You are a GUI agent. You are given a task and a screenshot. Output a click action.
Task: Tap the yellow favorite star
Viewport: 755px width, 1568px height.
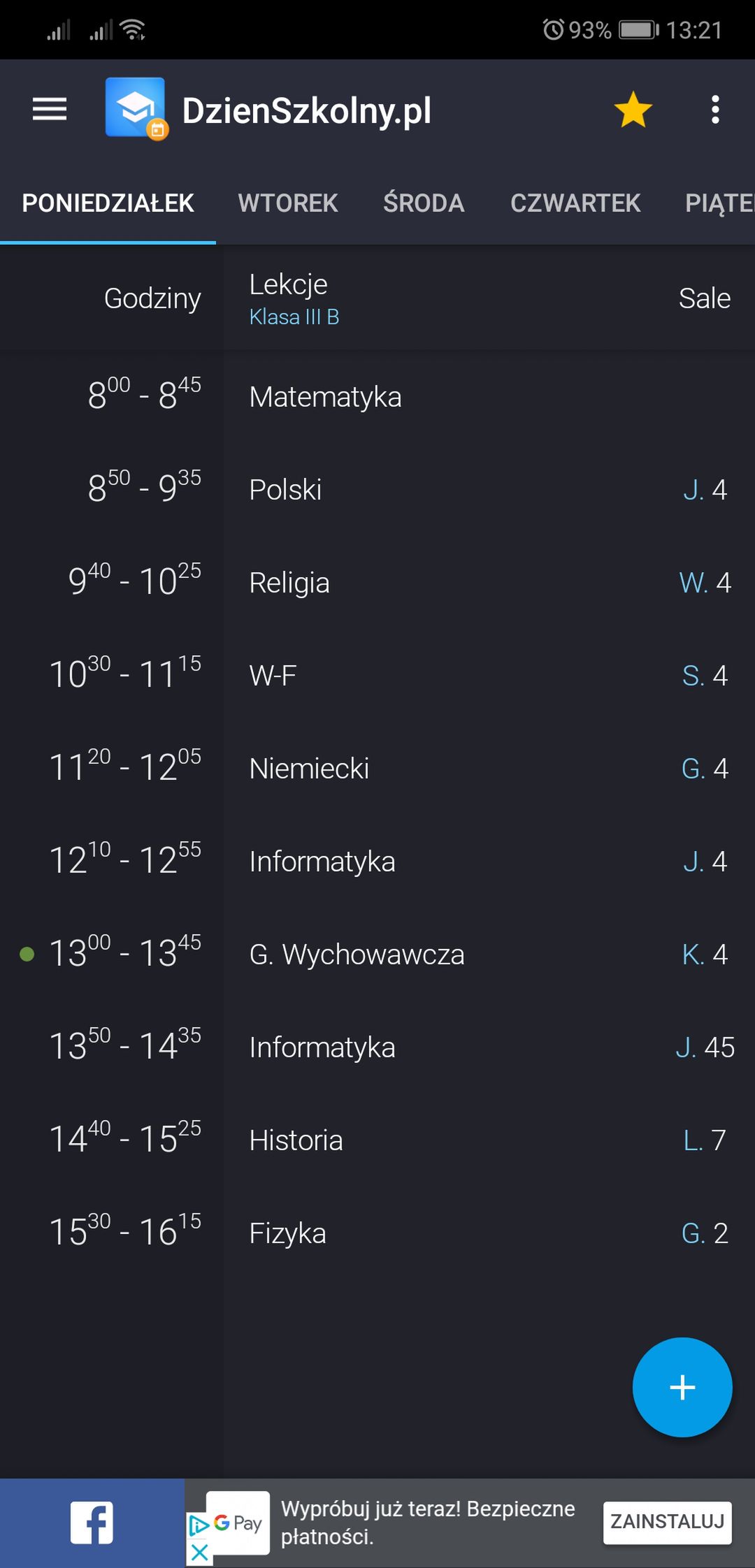click(633, 110)
